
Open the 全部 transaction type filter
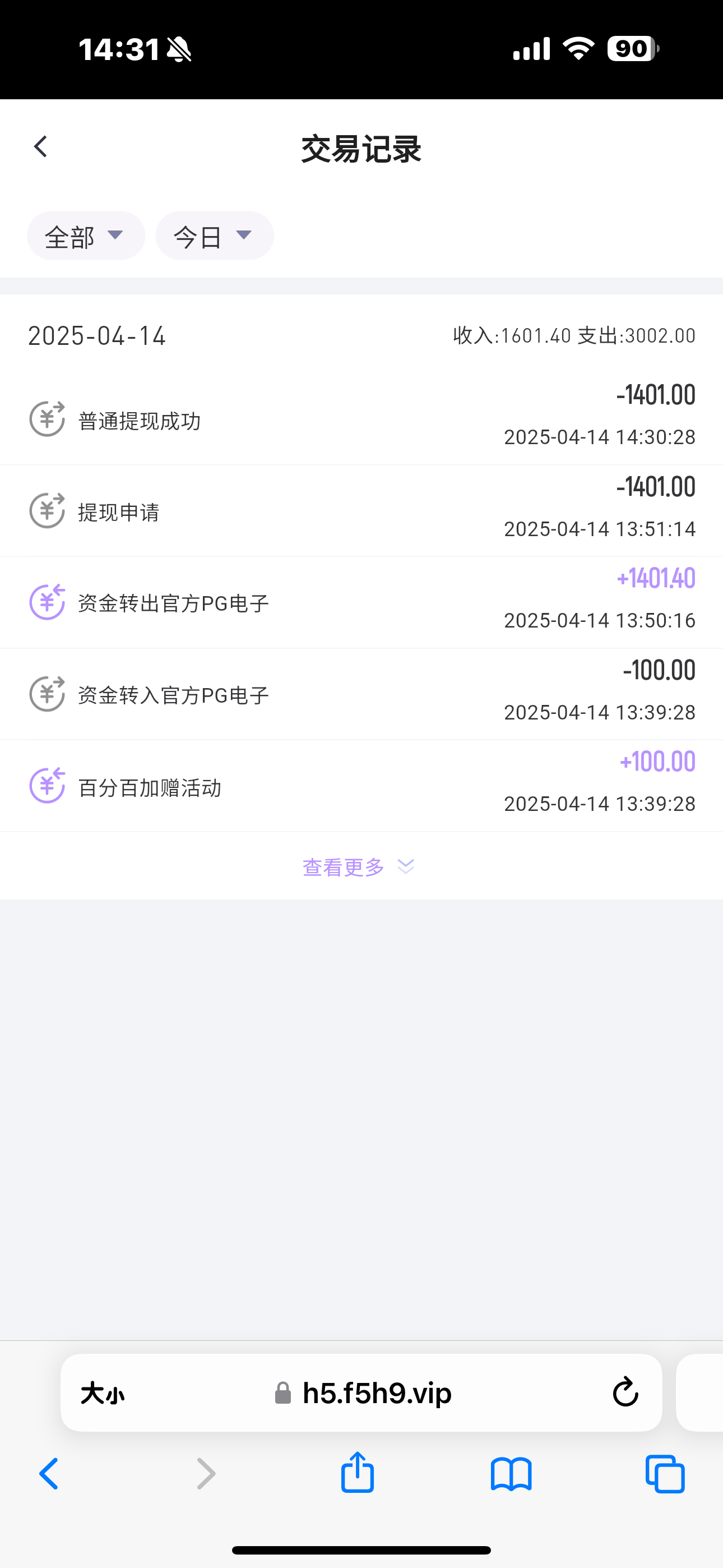point(86,236)
